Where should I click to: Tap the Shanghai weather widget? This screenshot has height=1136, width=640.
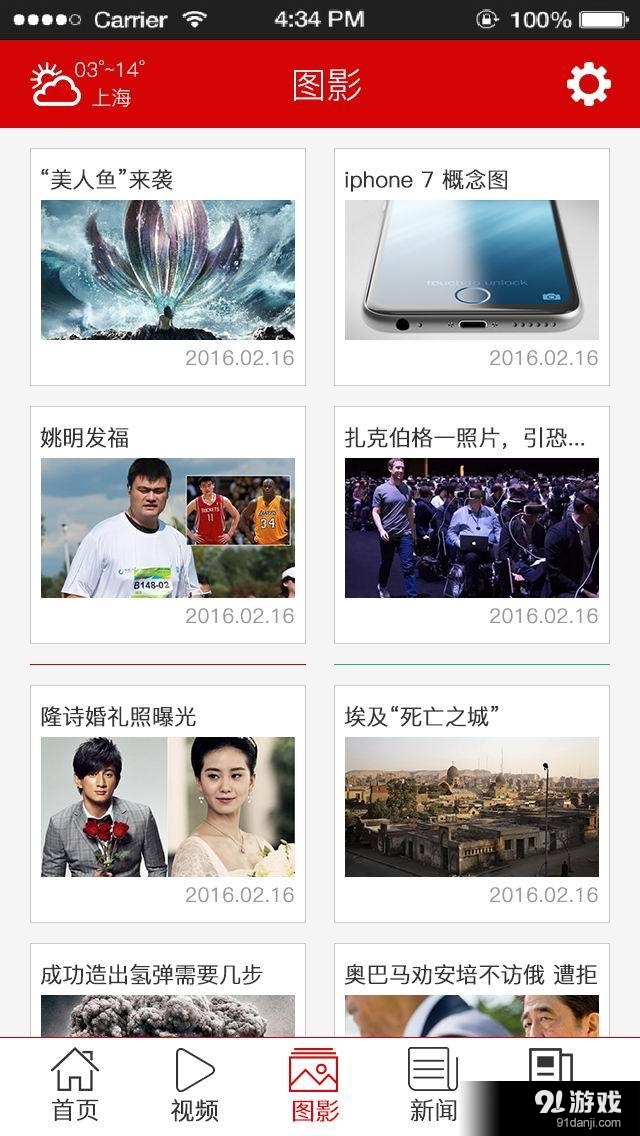coord(87,85)
